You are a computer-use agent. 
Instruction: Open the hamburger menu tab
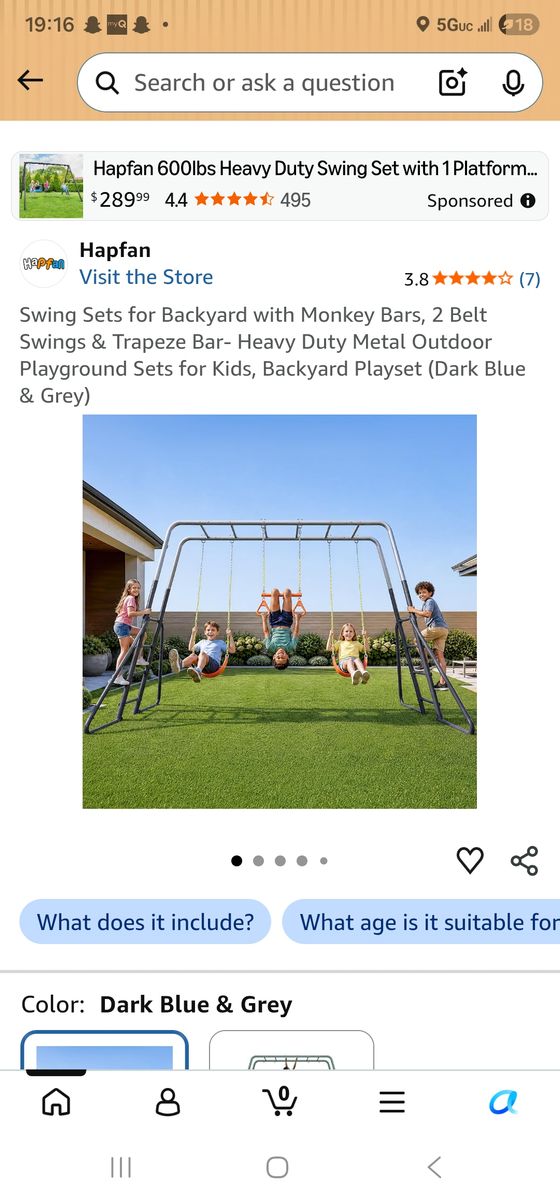coord(392,1102)
